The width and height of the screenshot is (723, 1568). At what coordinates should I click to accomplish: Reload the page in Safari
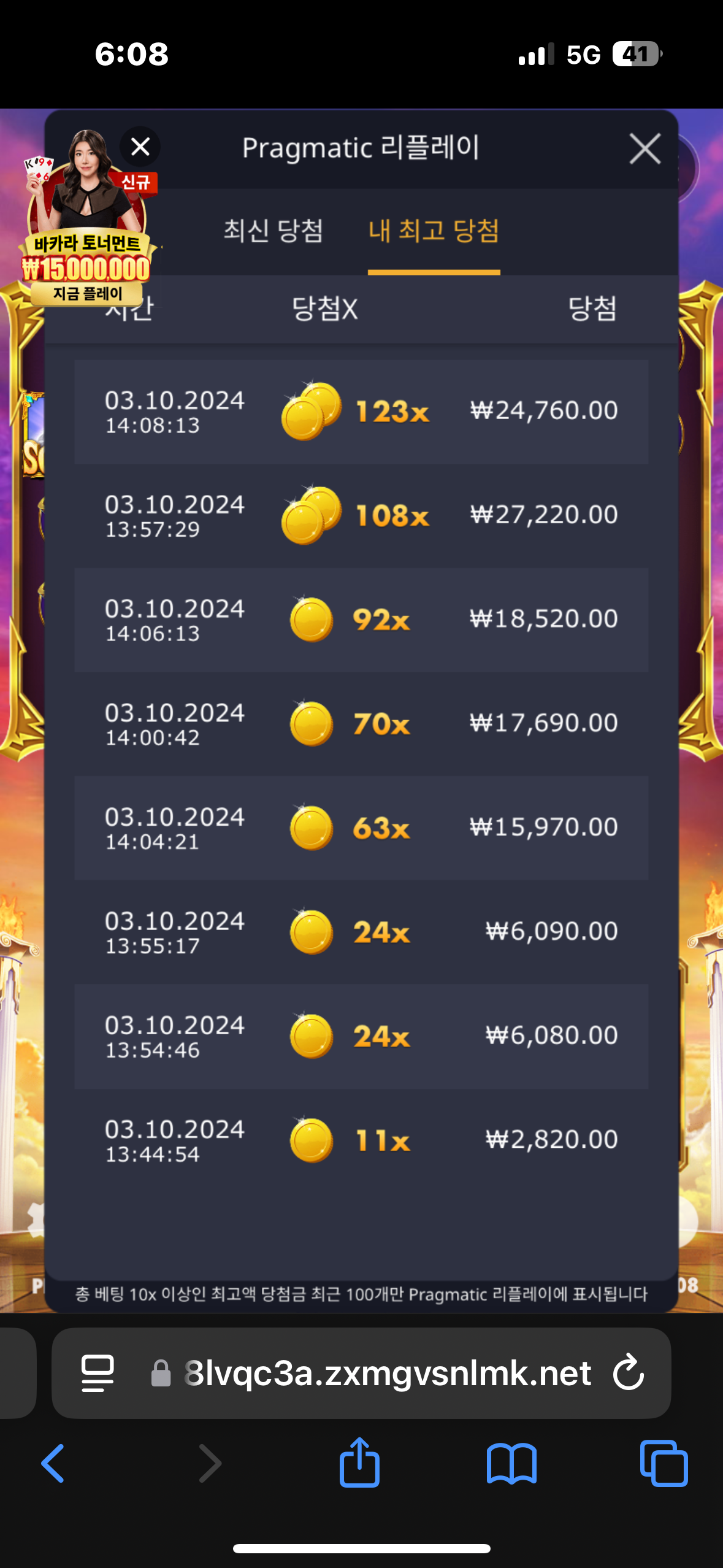tap(629, 1373)
